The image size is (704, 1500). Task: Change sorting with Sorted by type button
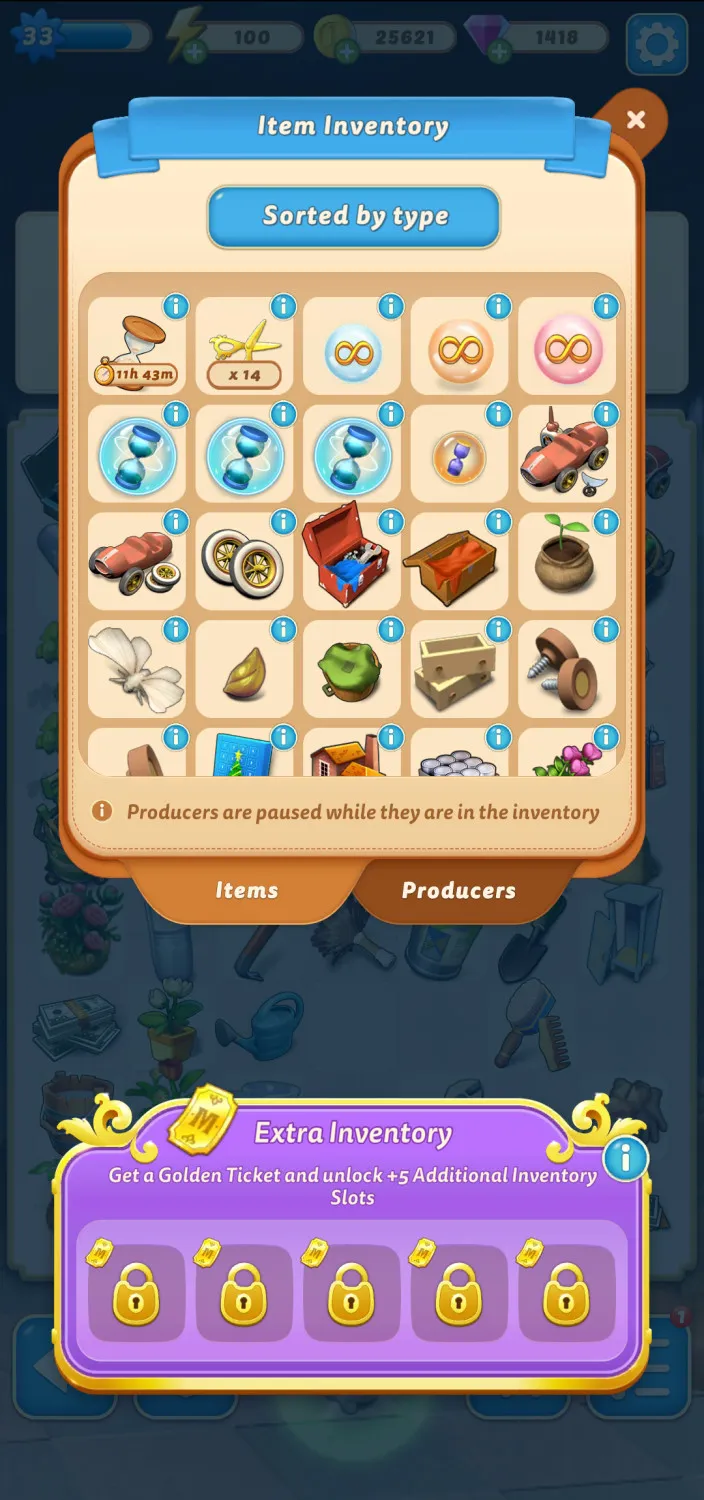(x=354, y=216)
